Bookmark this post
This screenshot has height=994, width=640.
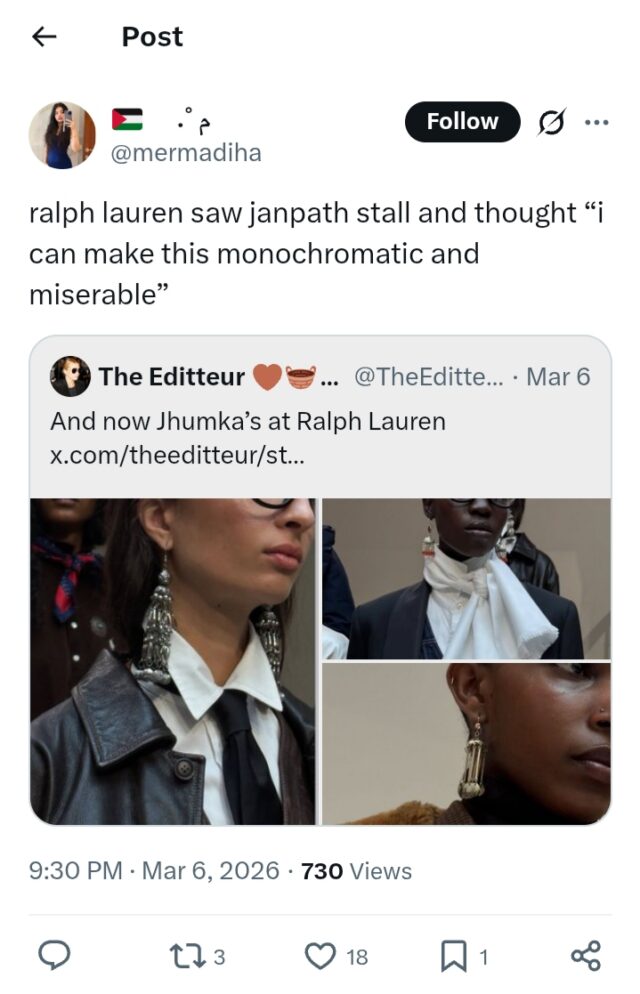click(x=453, y=956)
